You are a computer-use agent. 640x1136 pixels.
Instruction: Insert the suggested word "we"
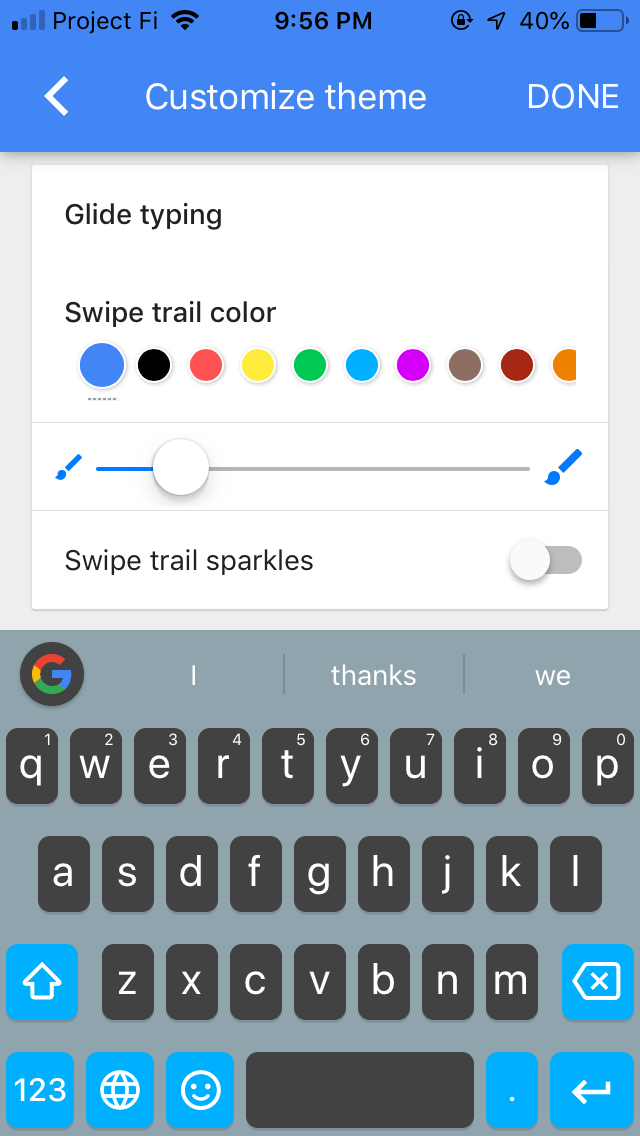(552, 676)
